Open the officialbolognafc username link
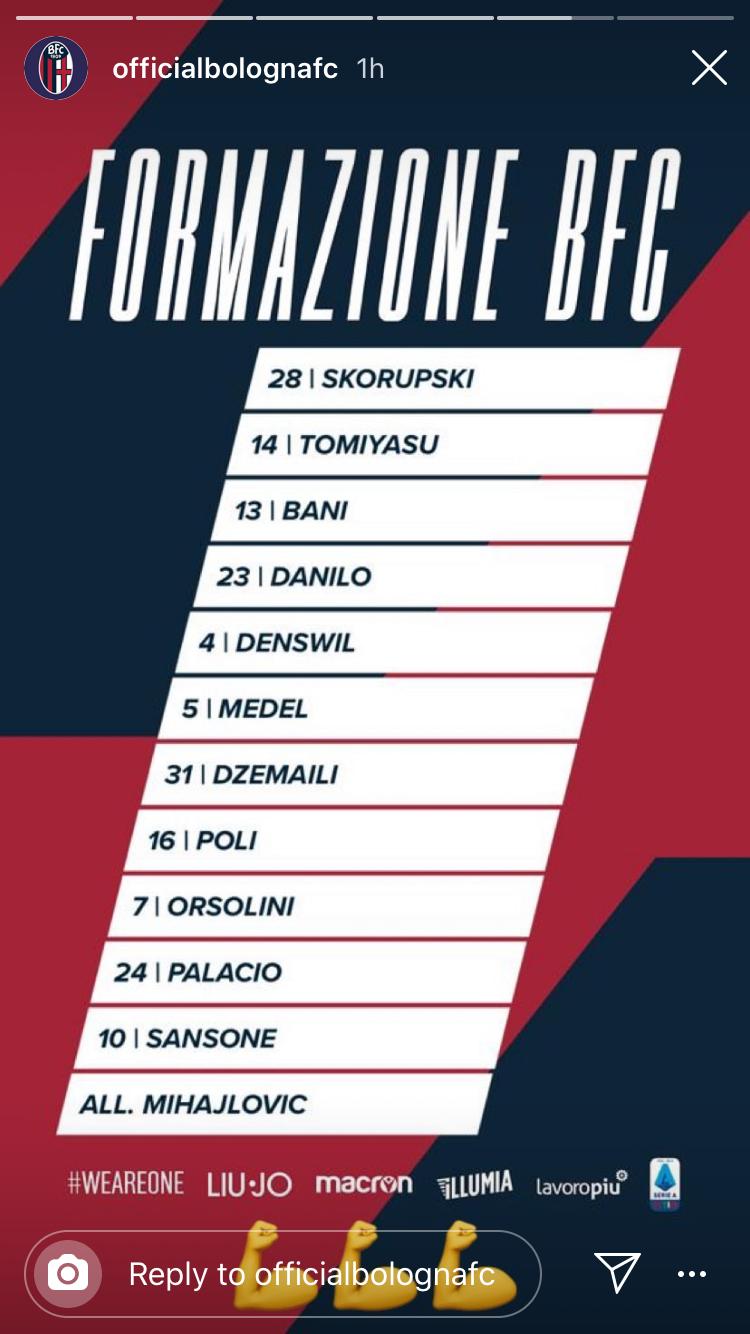750x1334 pixels. coord(225,68)
